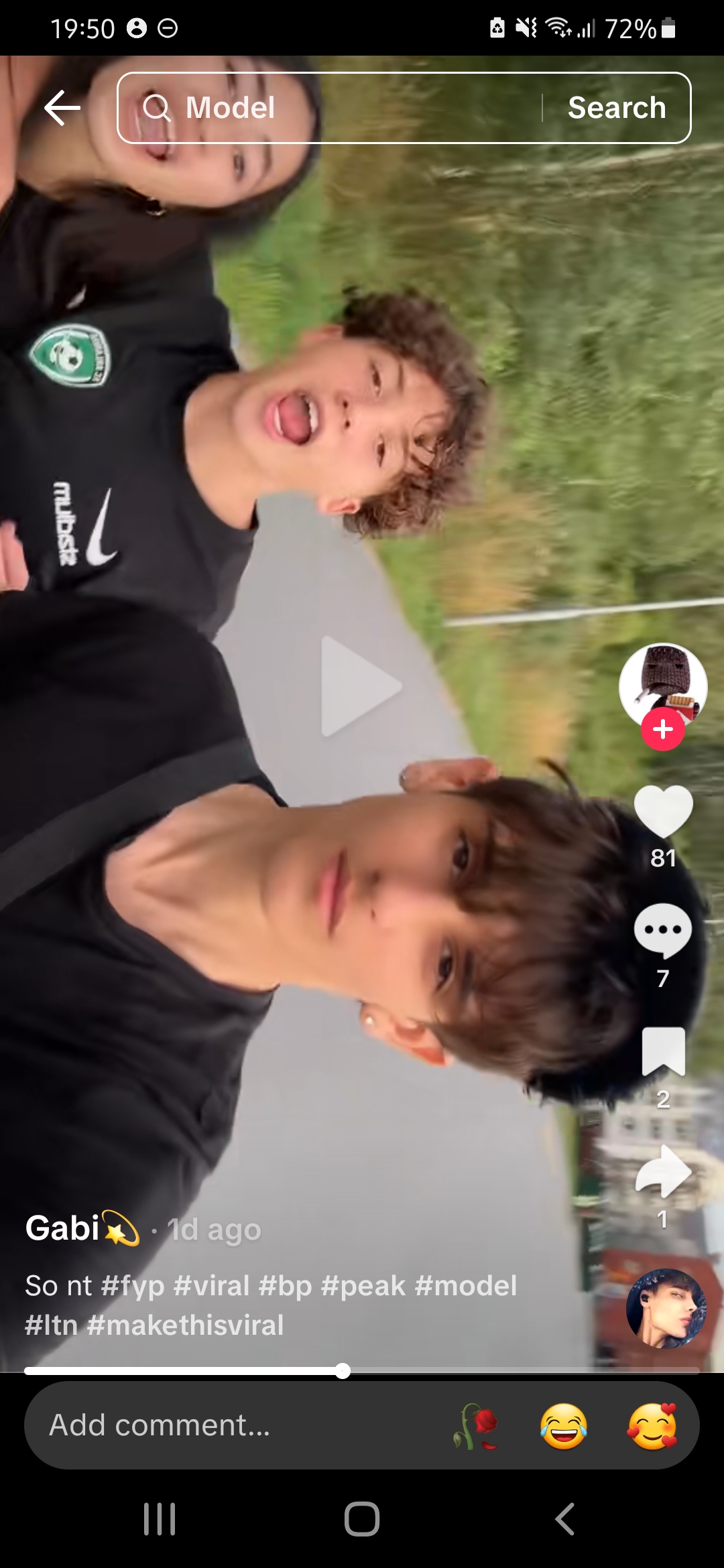Image resolution: width=724 pixels, height=1568 pixels.
Task: Resume the video with the play icon
Action: 361,686
